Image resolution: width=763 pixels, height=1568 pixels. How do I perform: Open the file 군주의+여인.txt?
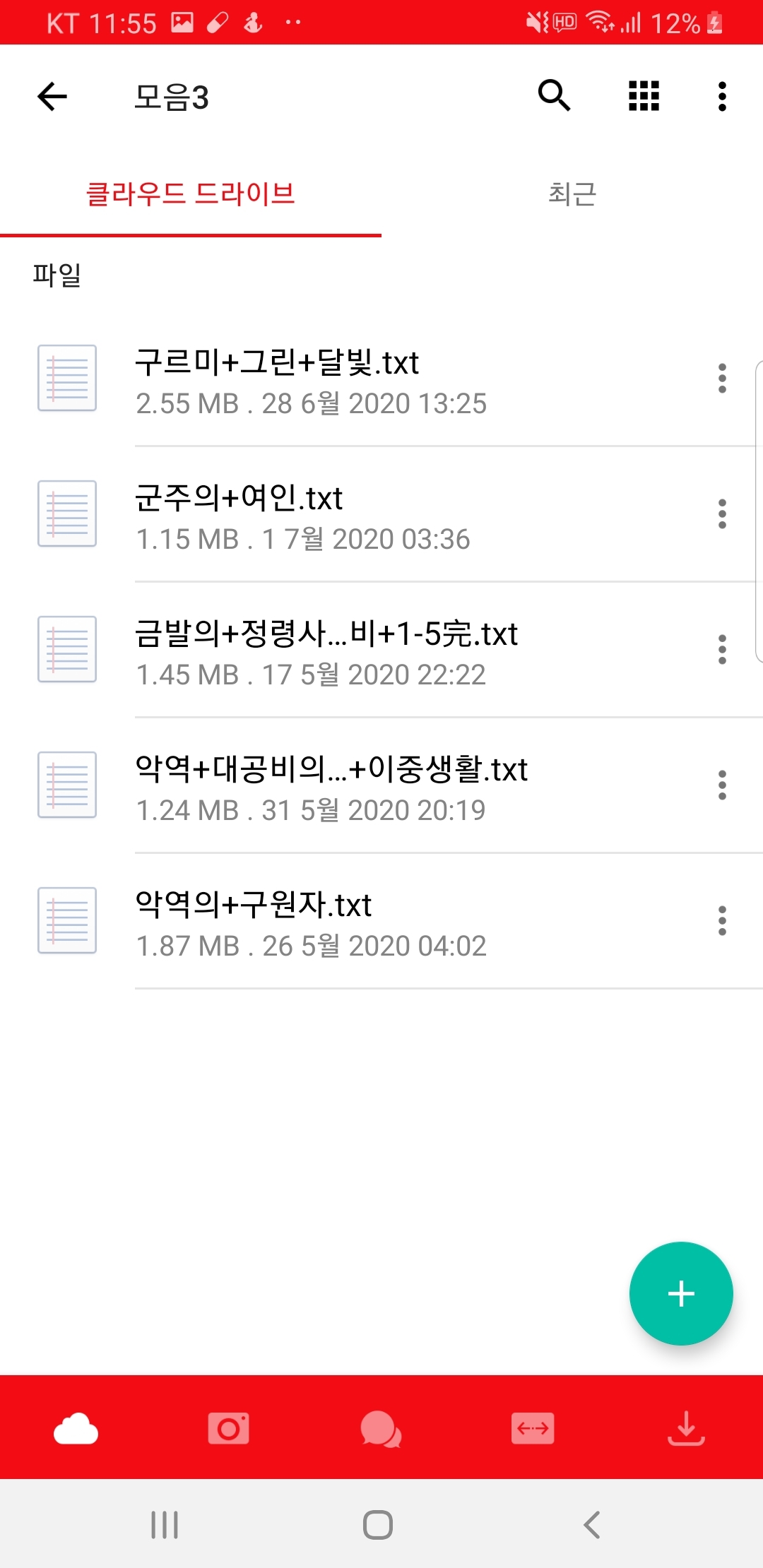point(304,516)
